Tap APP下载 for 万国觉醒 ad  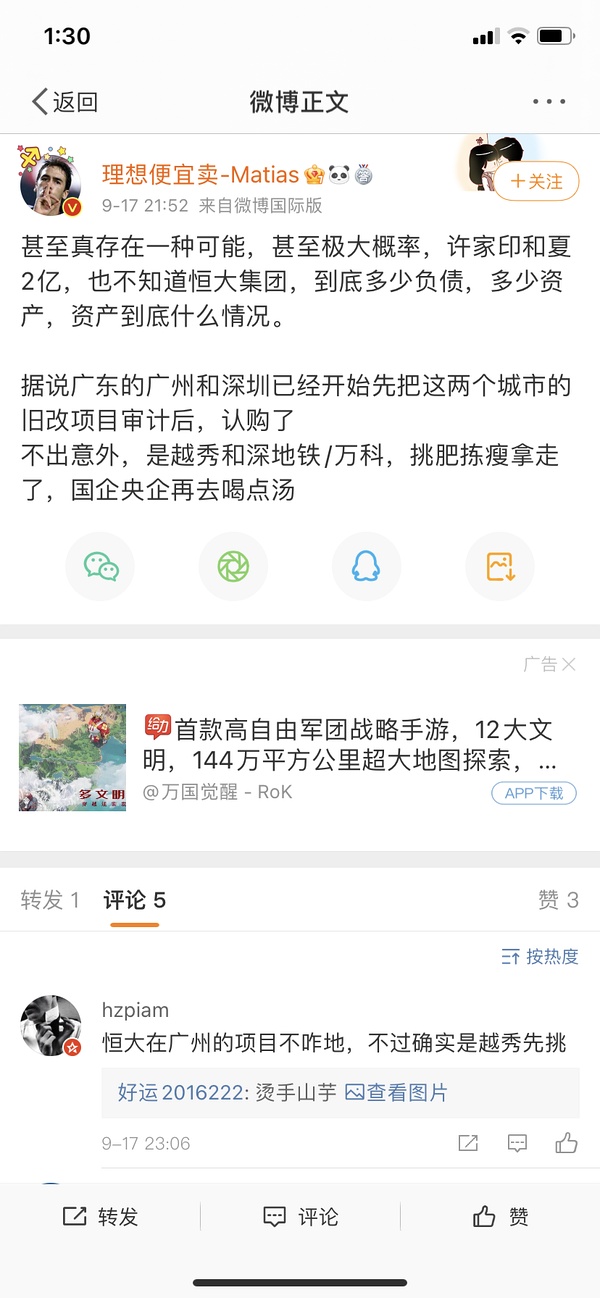(534, 793)
